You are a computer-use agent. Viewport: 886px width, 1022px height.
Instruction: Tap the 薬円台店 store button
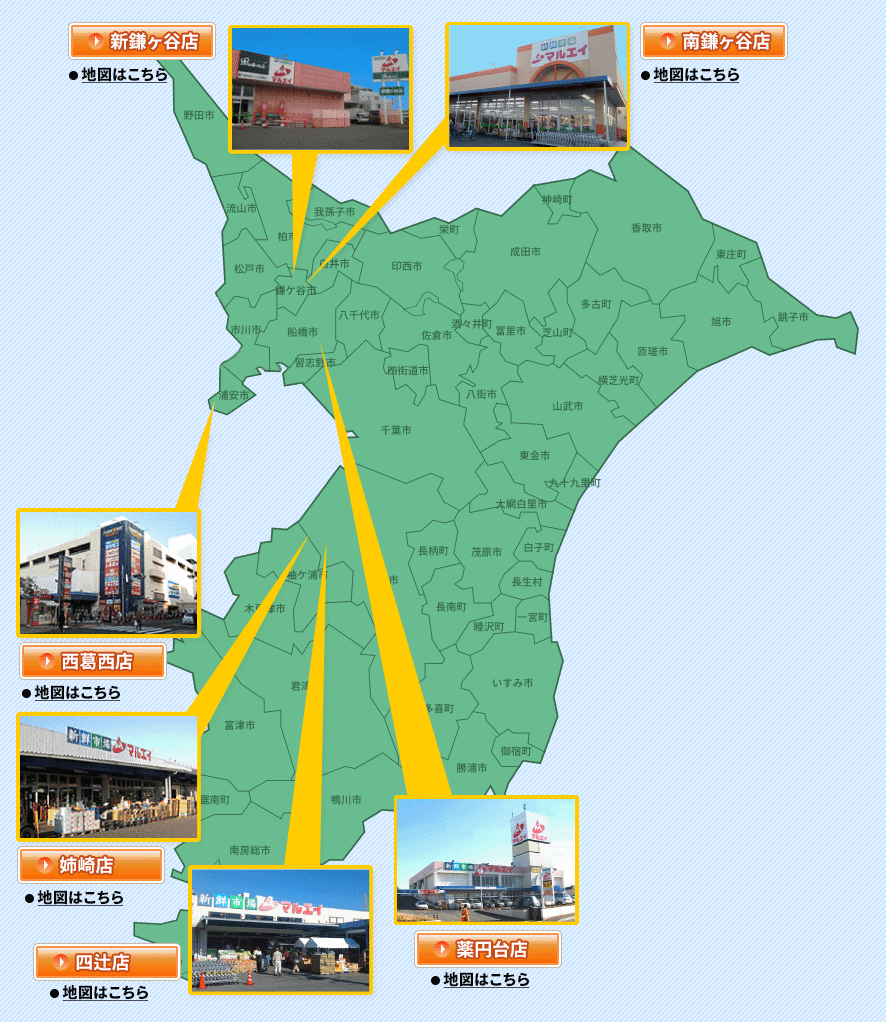(x=488, y=949)
